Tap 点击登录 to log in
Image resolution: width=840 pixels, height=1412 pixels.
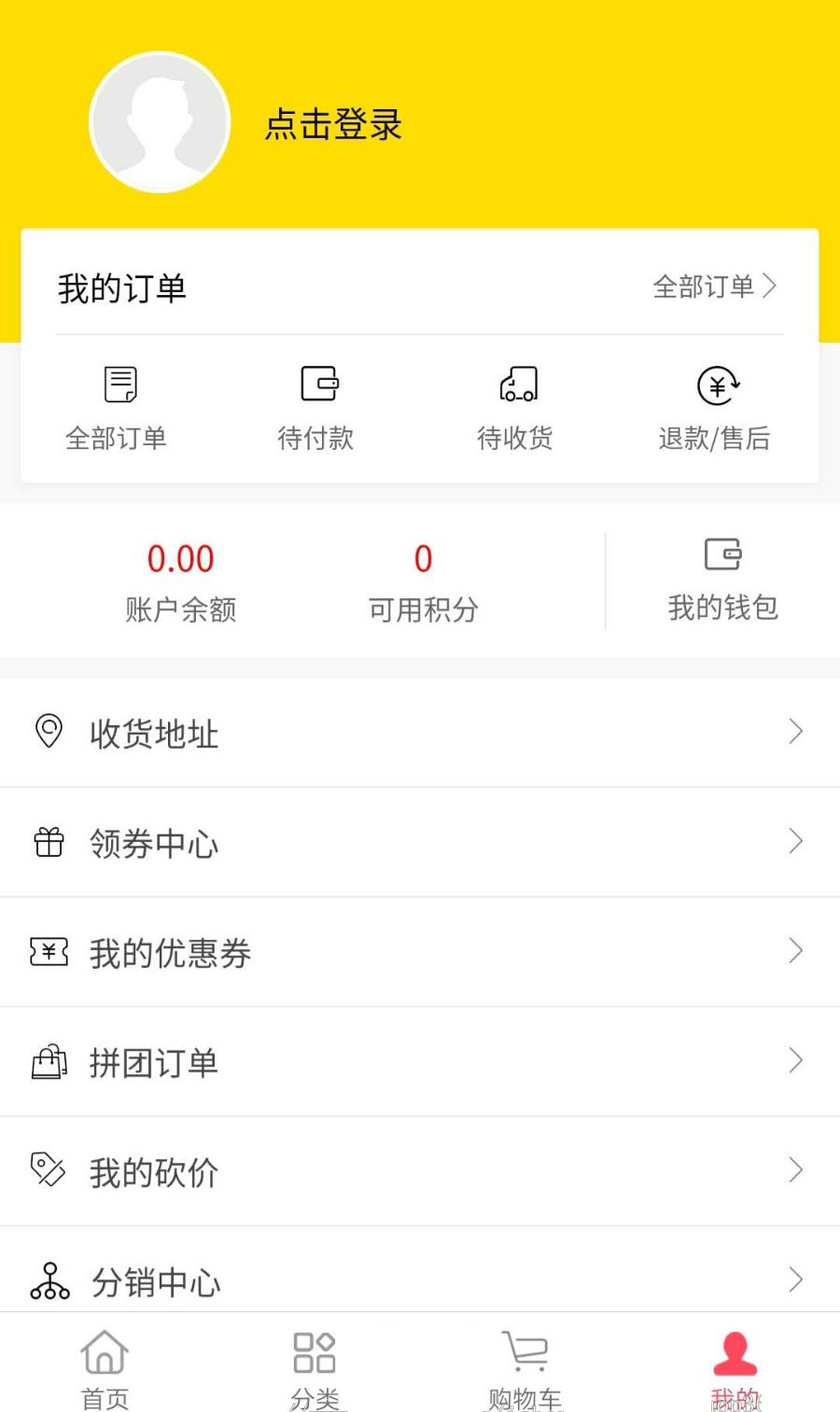pos(333,124)
